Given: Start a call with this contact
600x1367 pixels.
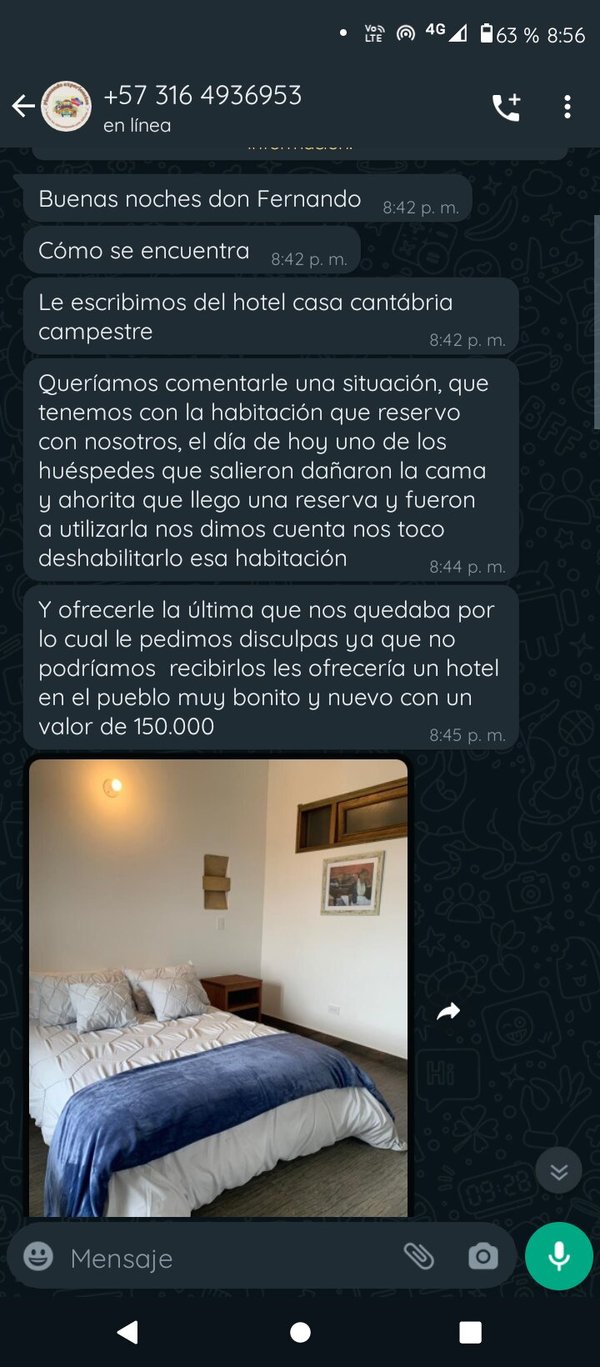Looking at the screenshot, I should point(506,107).
